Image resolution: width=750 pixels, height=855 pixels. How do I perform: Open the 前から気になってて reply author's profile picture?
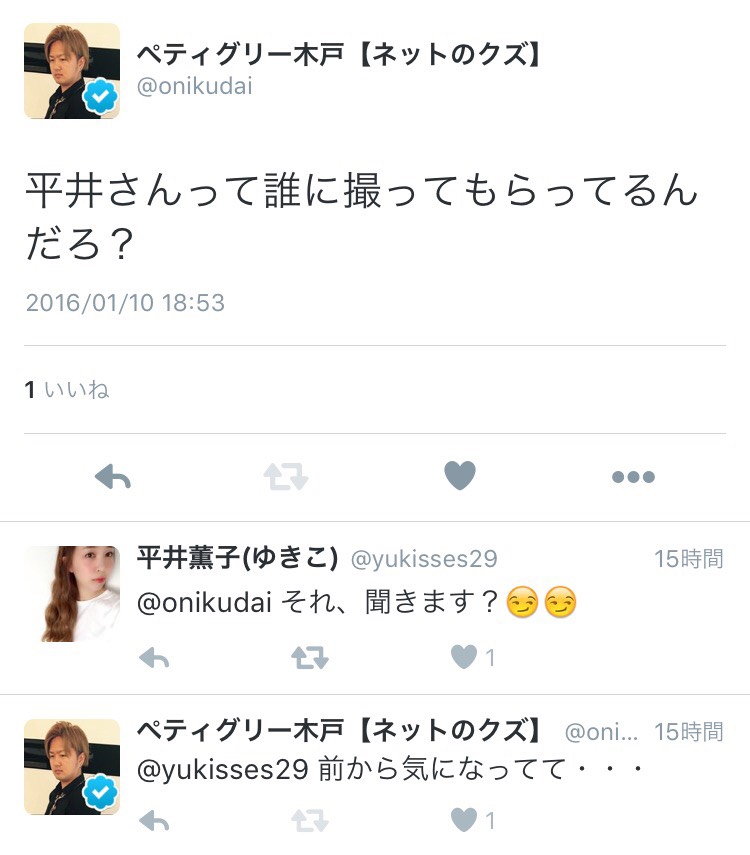(x=72, y=766)
